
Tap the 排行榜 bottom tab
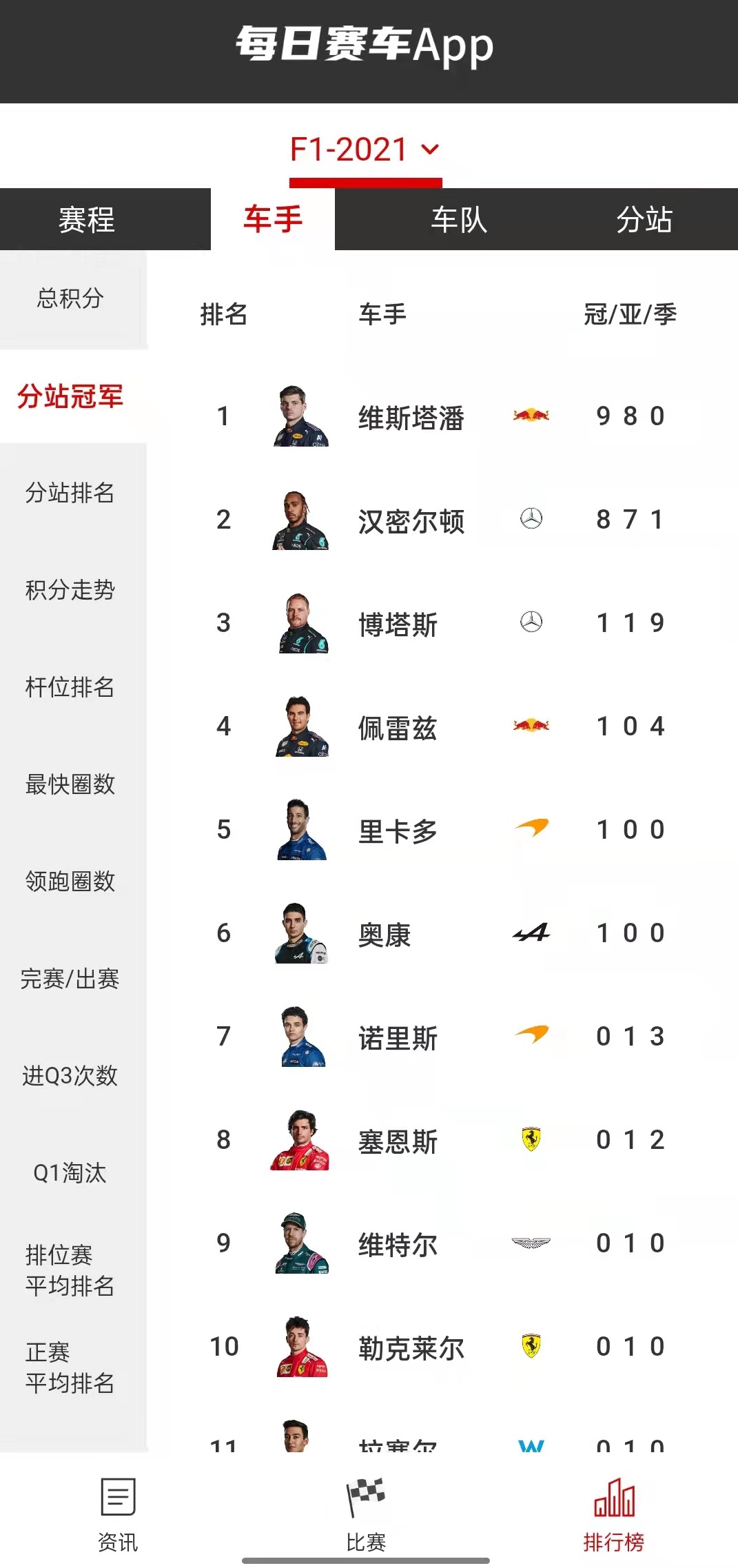pyautogui.click(x=613, y=1514)
